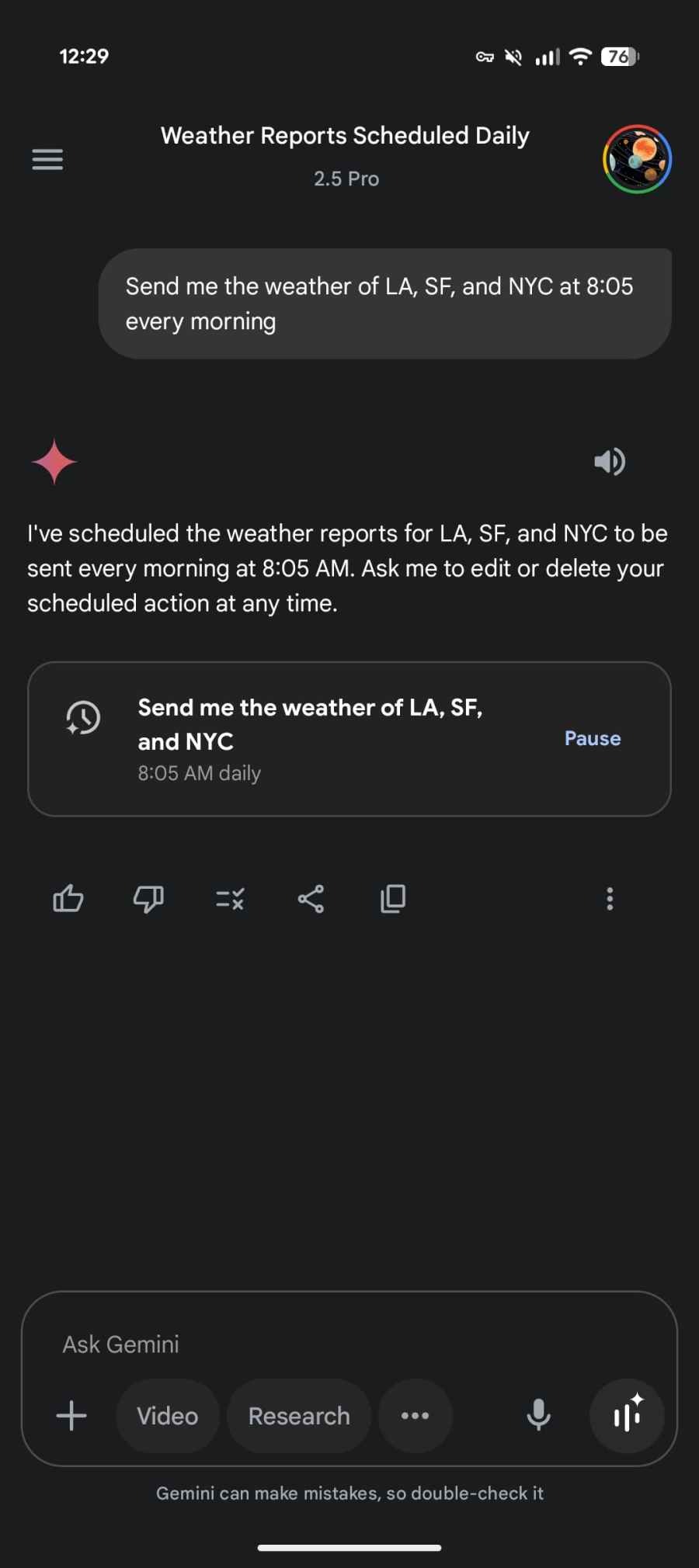Launch Gemini Live

click(628, 1416)
